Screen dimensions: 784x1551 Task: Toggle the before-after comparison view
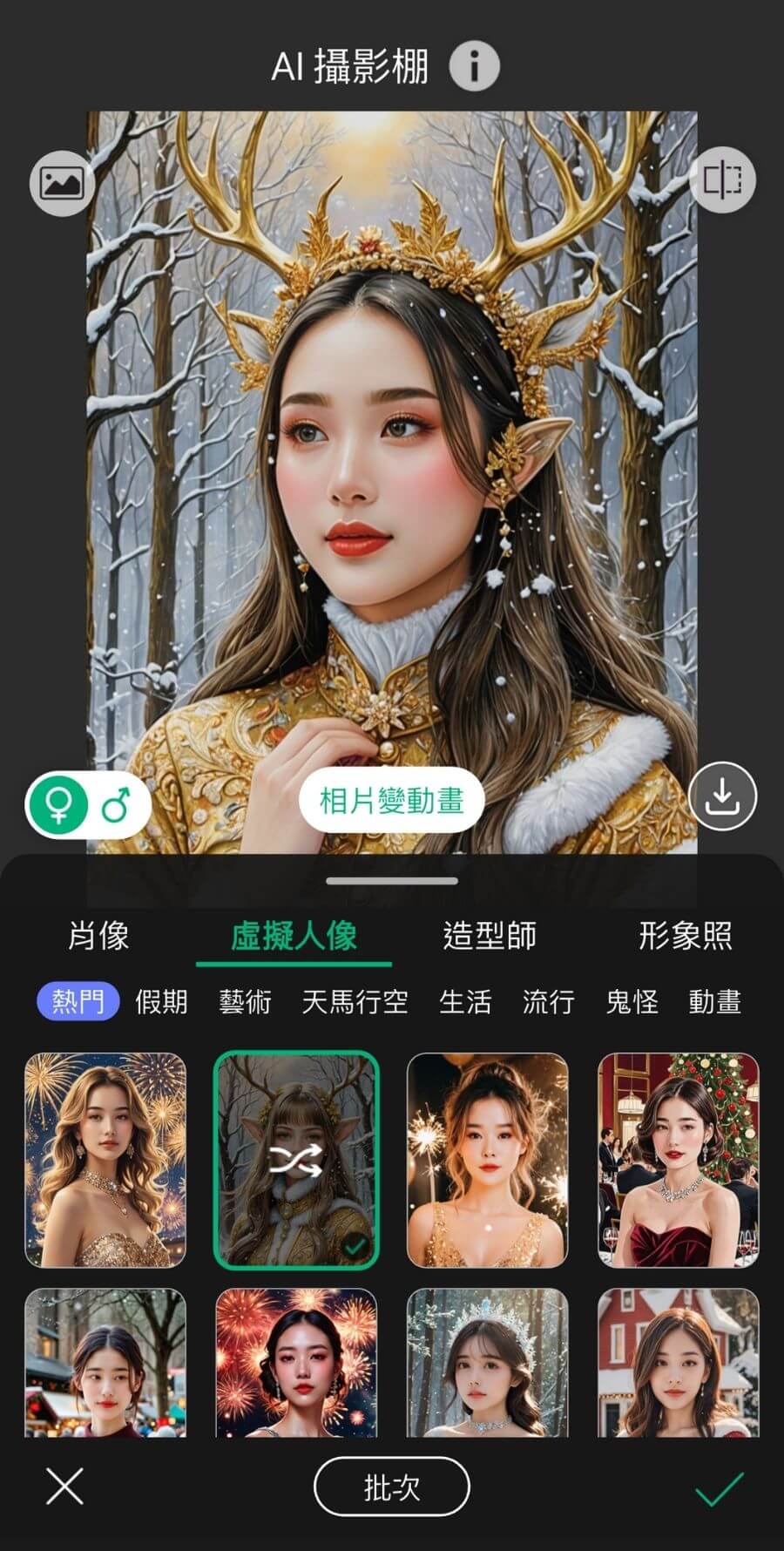722,179
